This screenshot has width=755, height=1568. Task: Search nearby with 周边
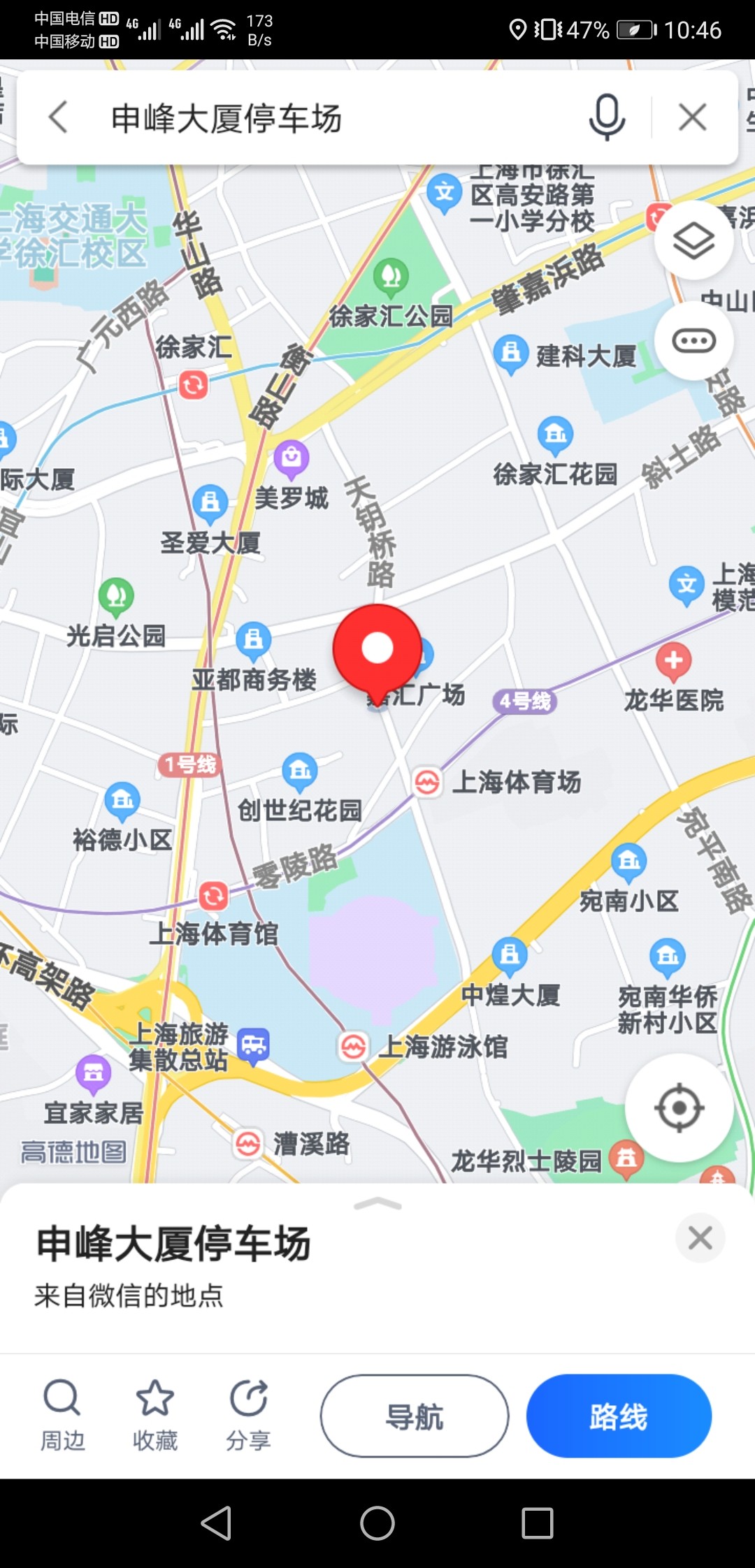tap(62, 1416)
